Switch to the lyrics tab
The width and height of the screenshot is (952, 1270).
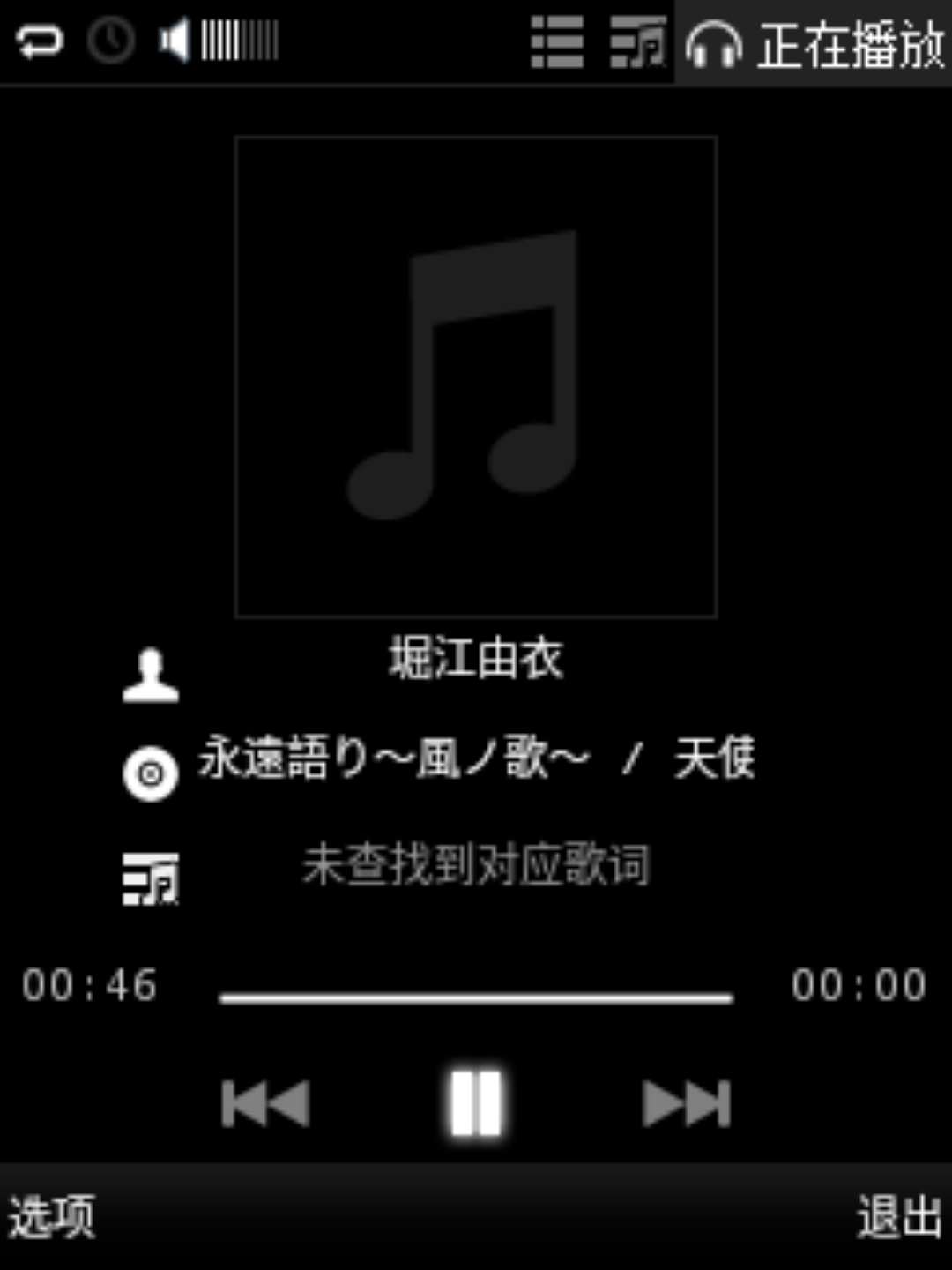pos(637,41)
